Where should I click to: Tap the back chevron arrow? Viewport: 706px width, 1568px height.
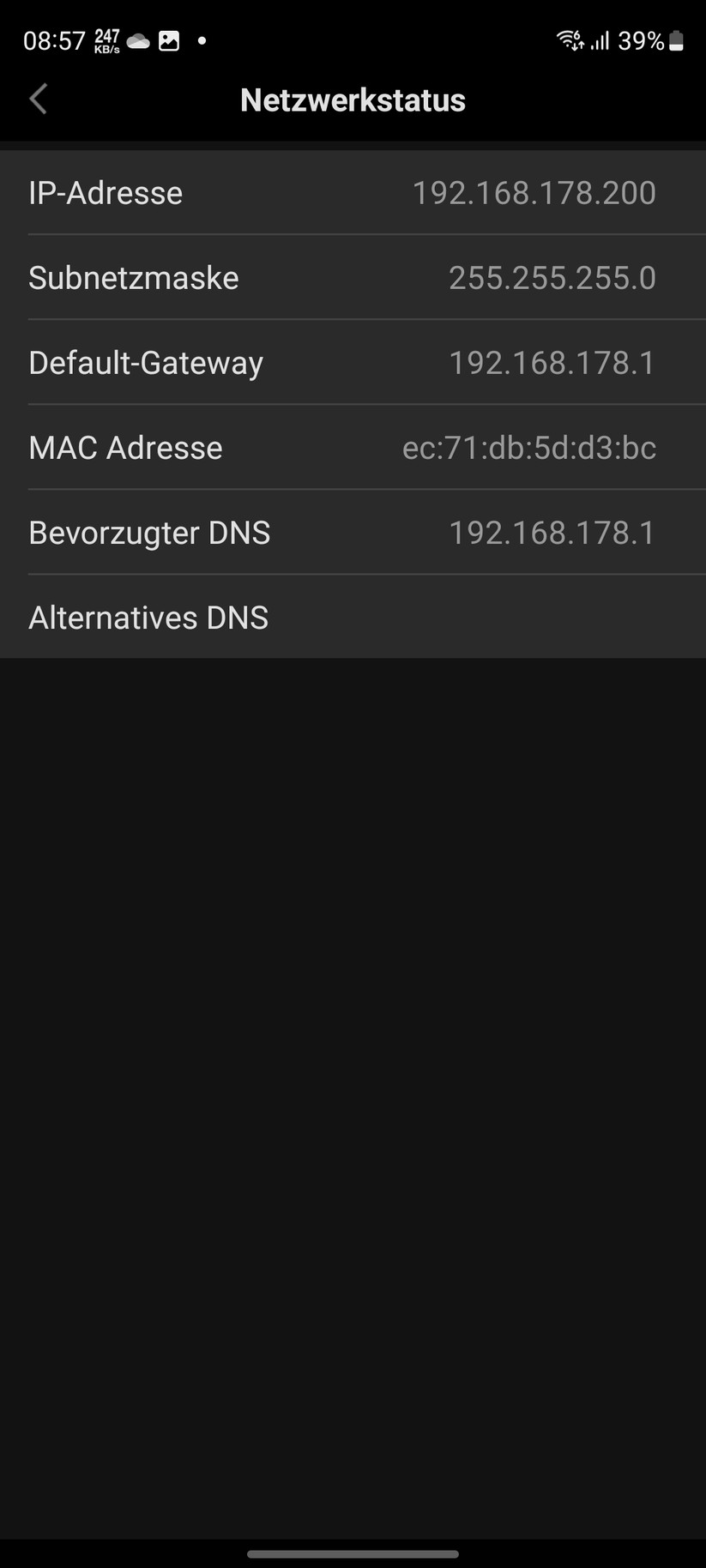point(38,99)
